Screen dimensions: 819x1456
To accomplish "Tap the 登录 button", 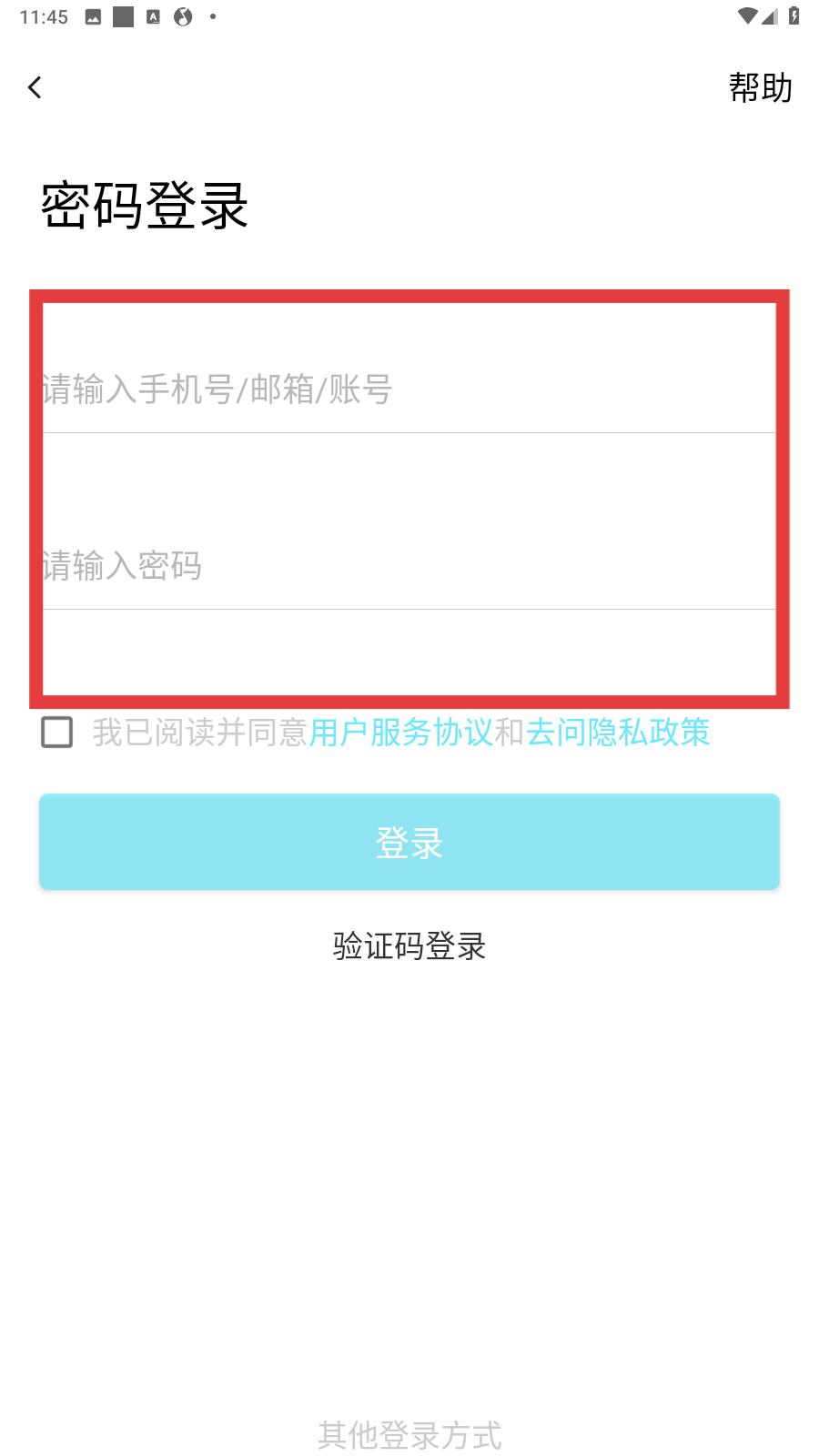I will coord(409,842).
